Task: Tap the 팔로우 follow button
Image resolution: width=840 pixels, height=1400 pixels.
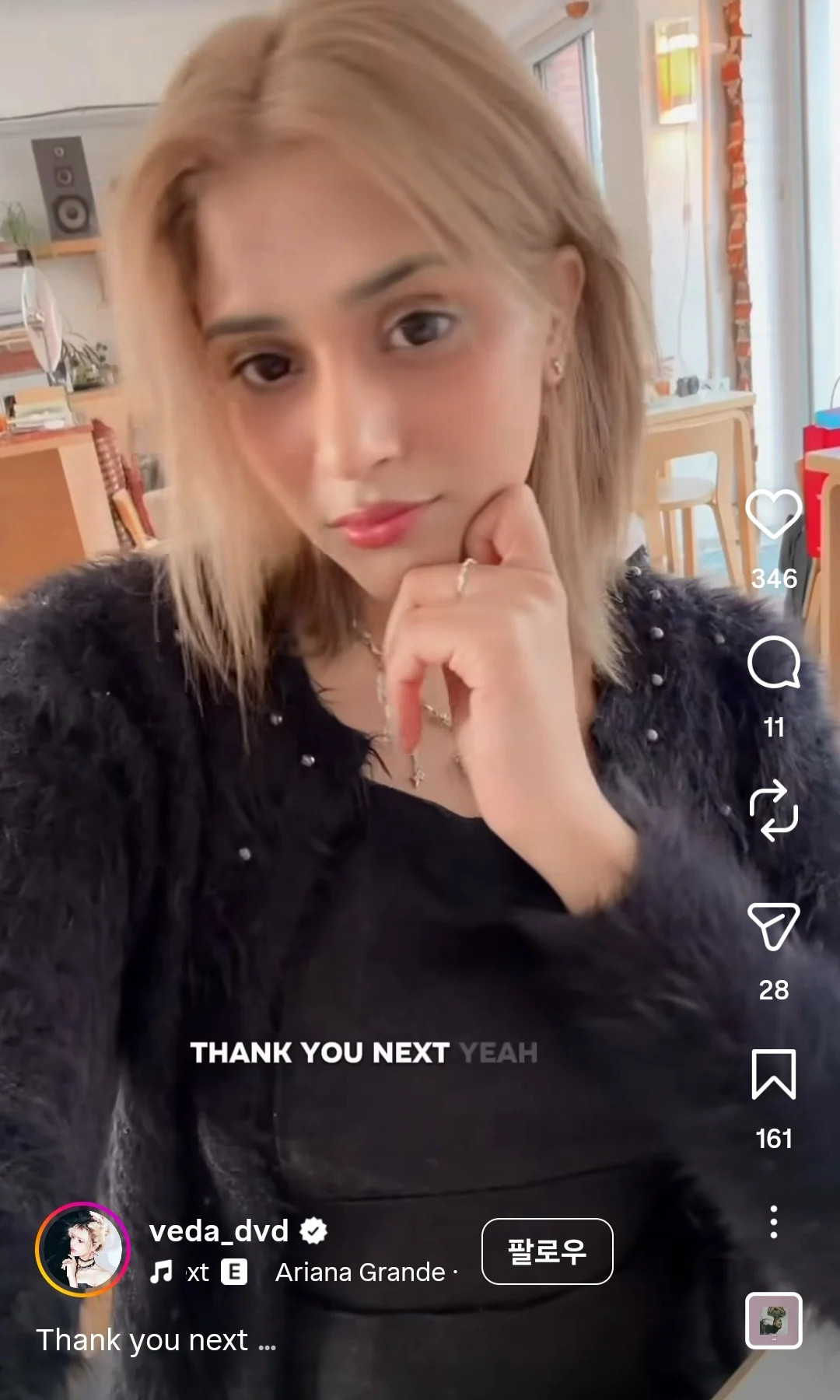Action: pyautogui.click(x=548, y=1251)
